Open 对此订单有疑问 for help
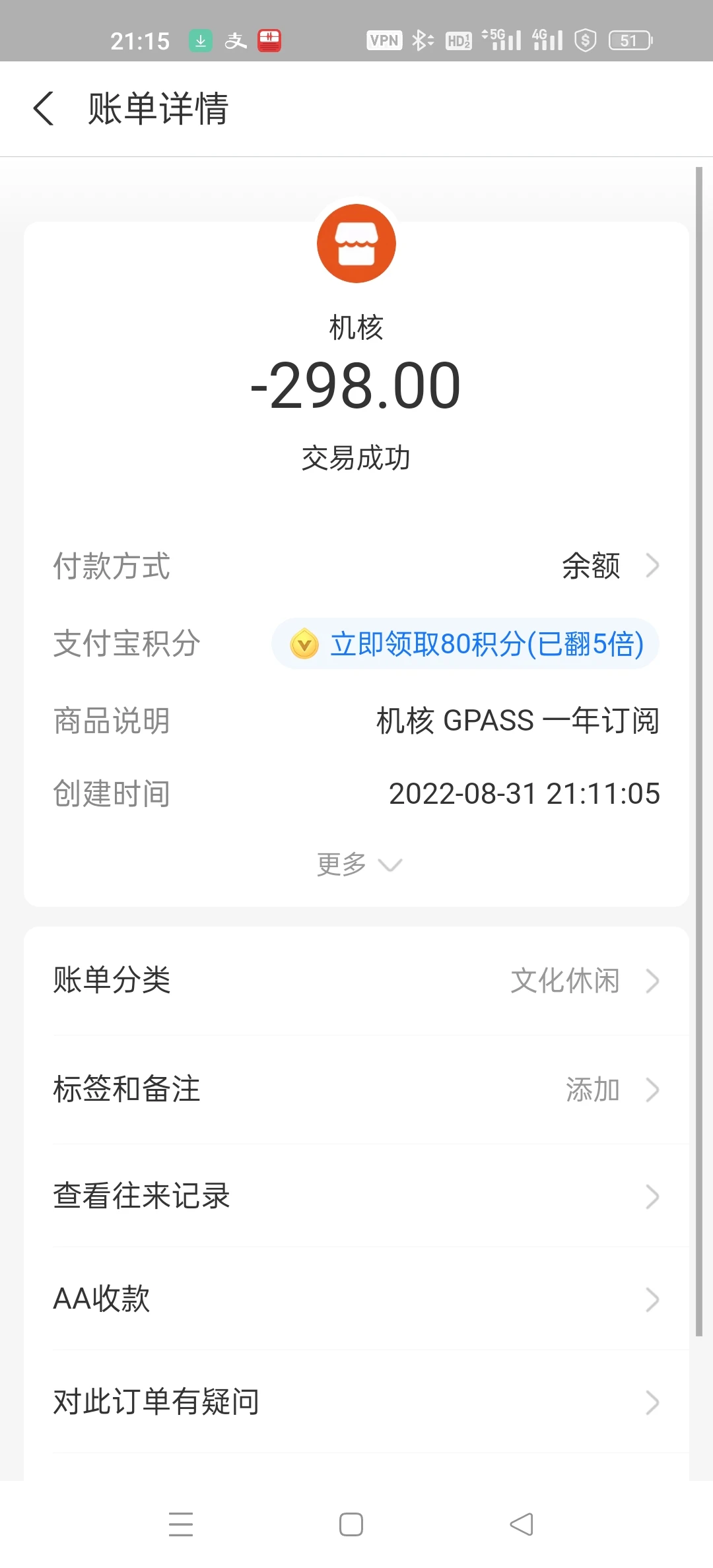The image size is (713, 1568). (x=356, y=1402)
